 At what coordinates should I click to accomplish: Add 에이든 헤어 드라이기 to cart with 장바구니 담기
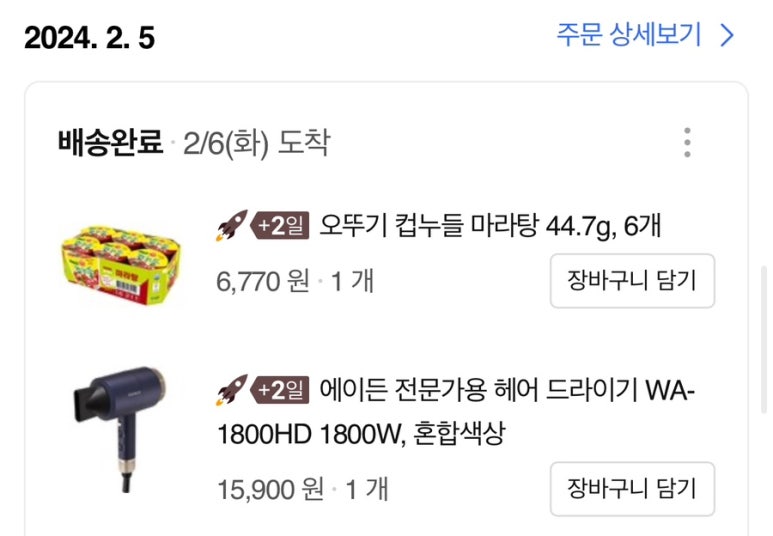pos(632,489)
